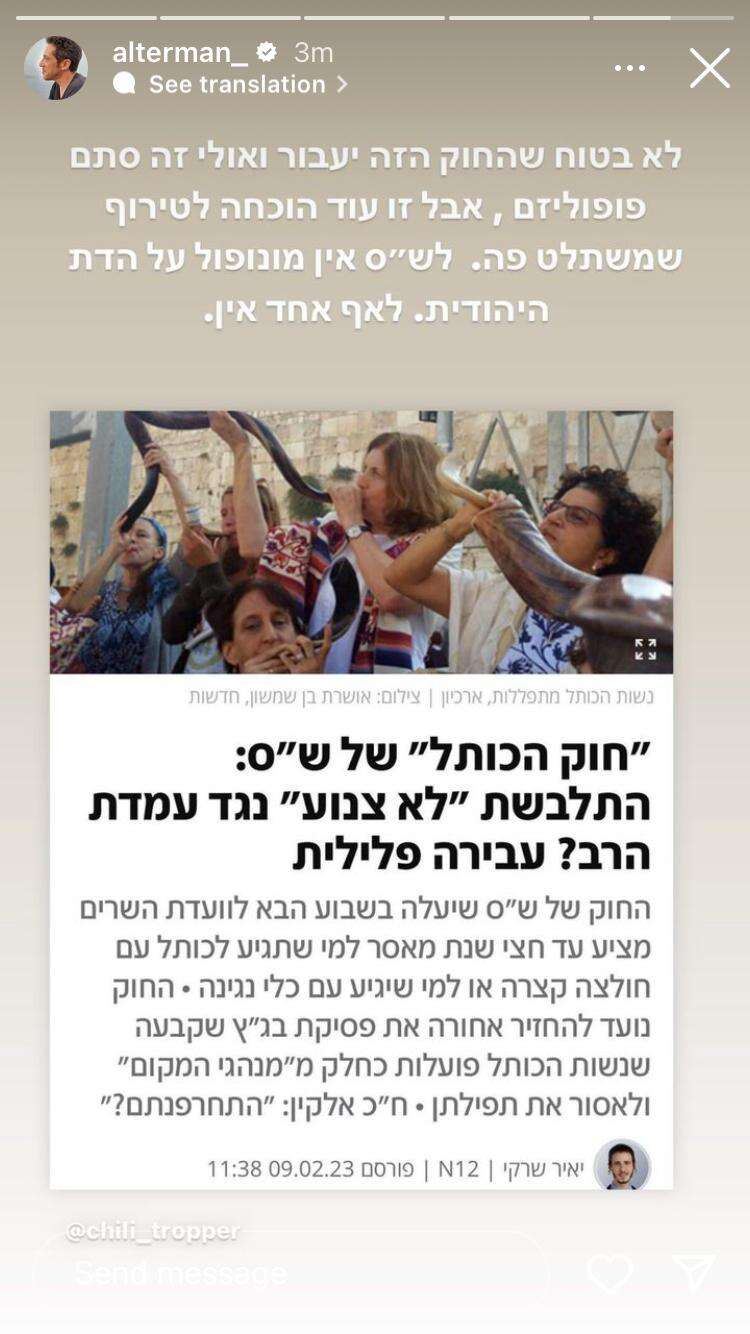Viewport: 750px width, 1334px height.
Task: Open the alterman_ username
Action: [x=180, y=52]
